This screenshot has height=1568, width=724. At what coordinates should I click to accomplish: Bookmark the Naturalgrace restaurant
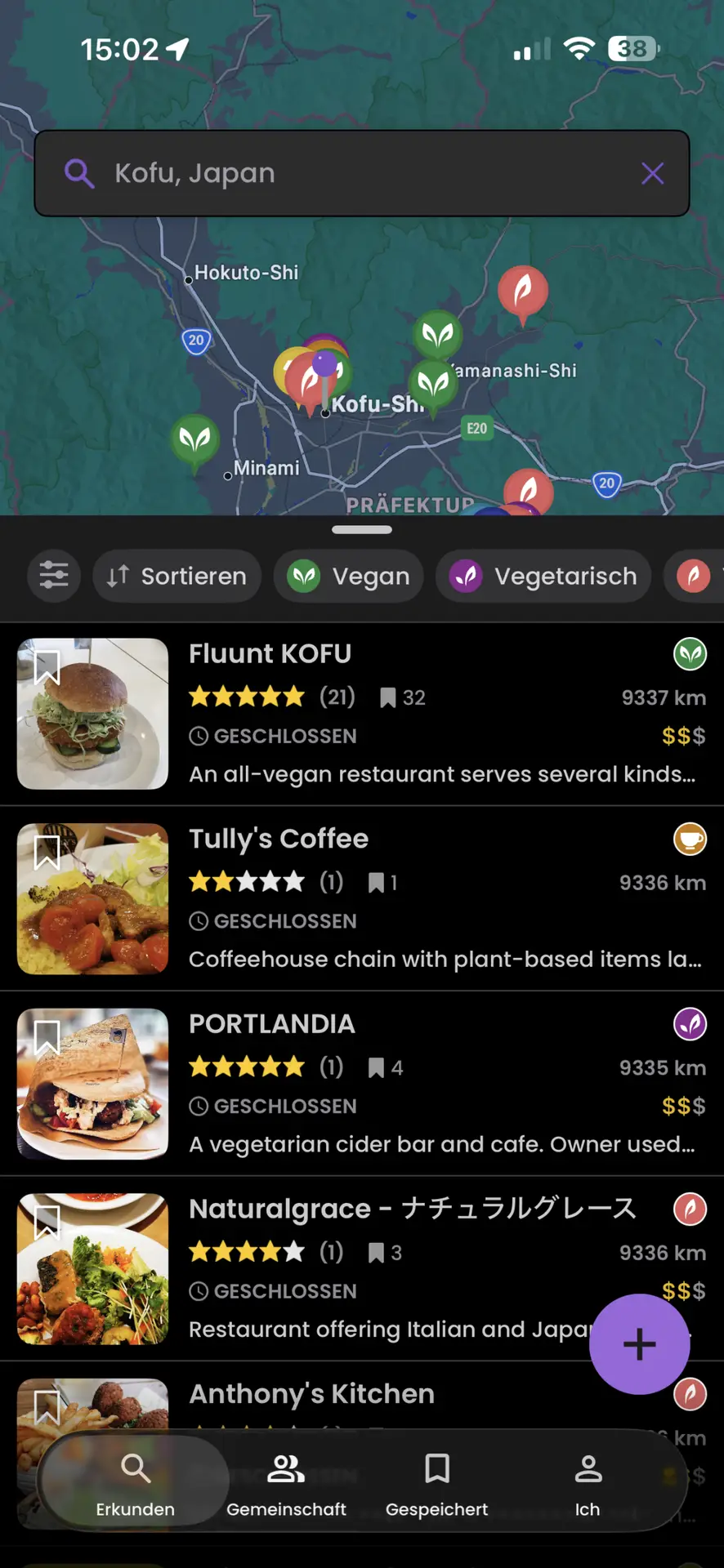coord(47,1223)
